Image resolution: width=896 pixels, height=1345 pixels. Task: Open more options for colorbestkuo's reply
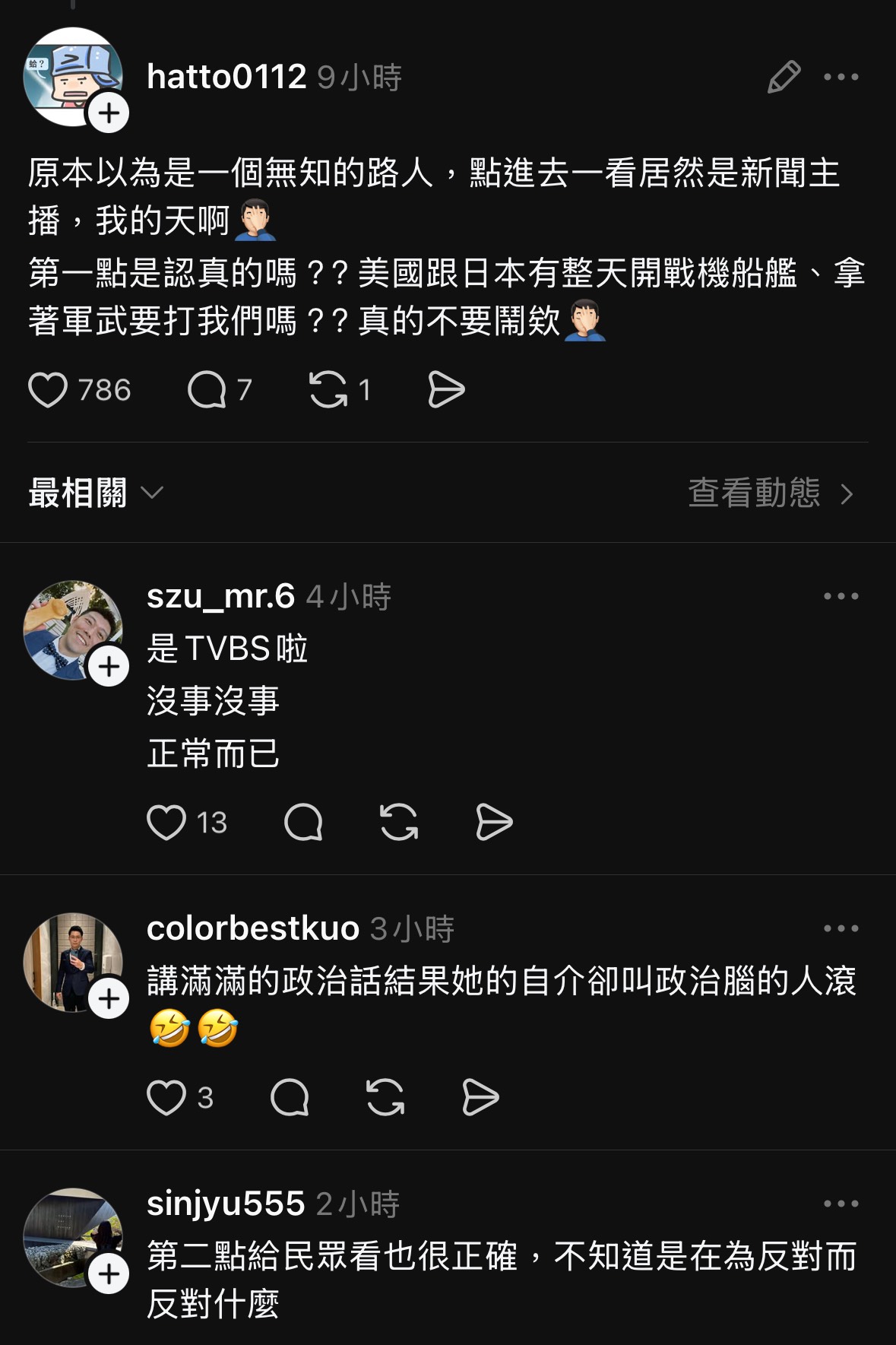841,928
